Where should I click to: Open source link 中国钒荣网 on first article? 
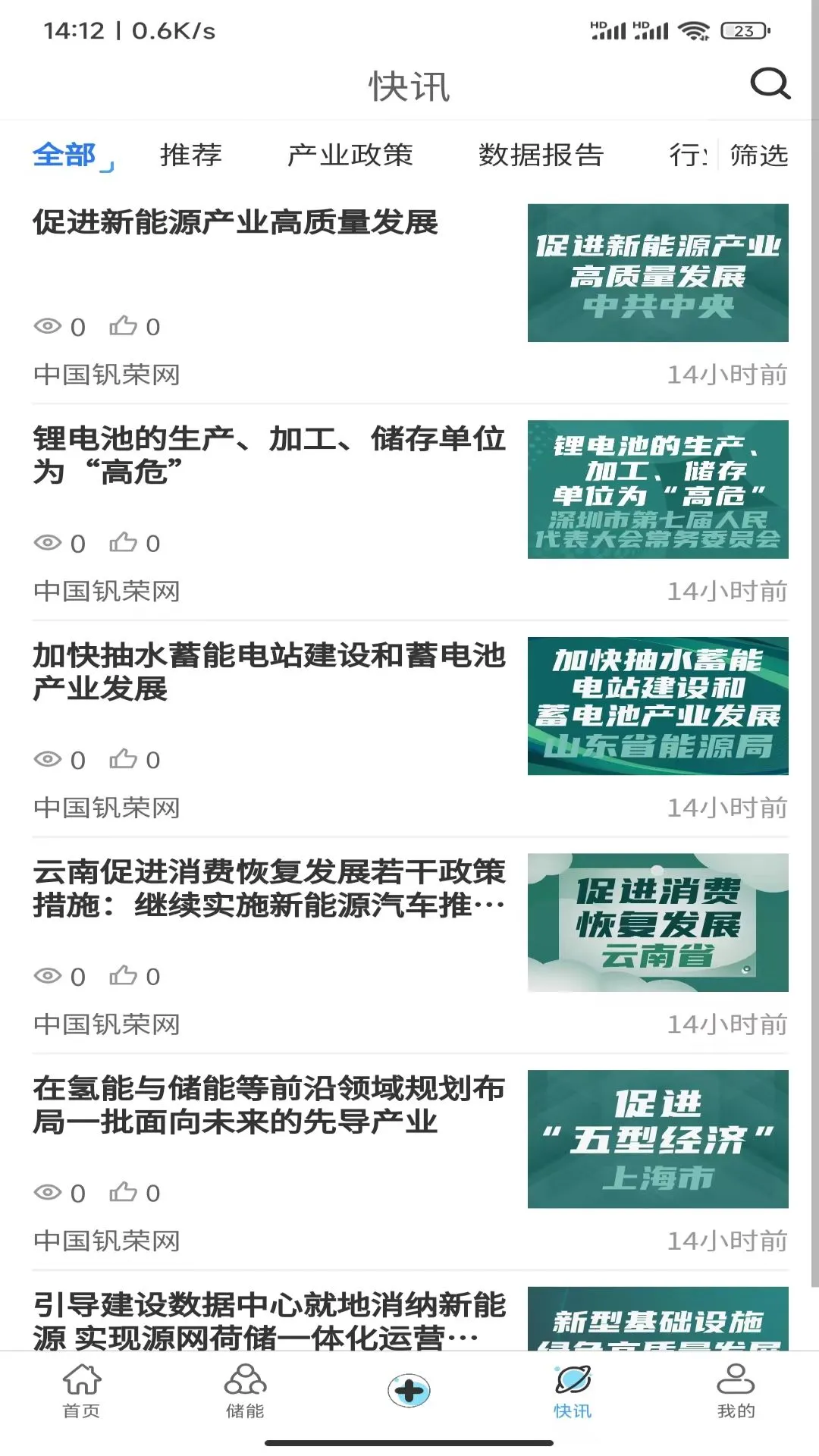105,375
